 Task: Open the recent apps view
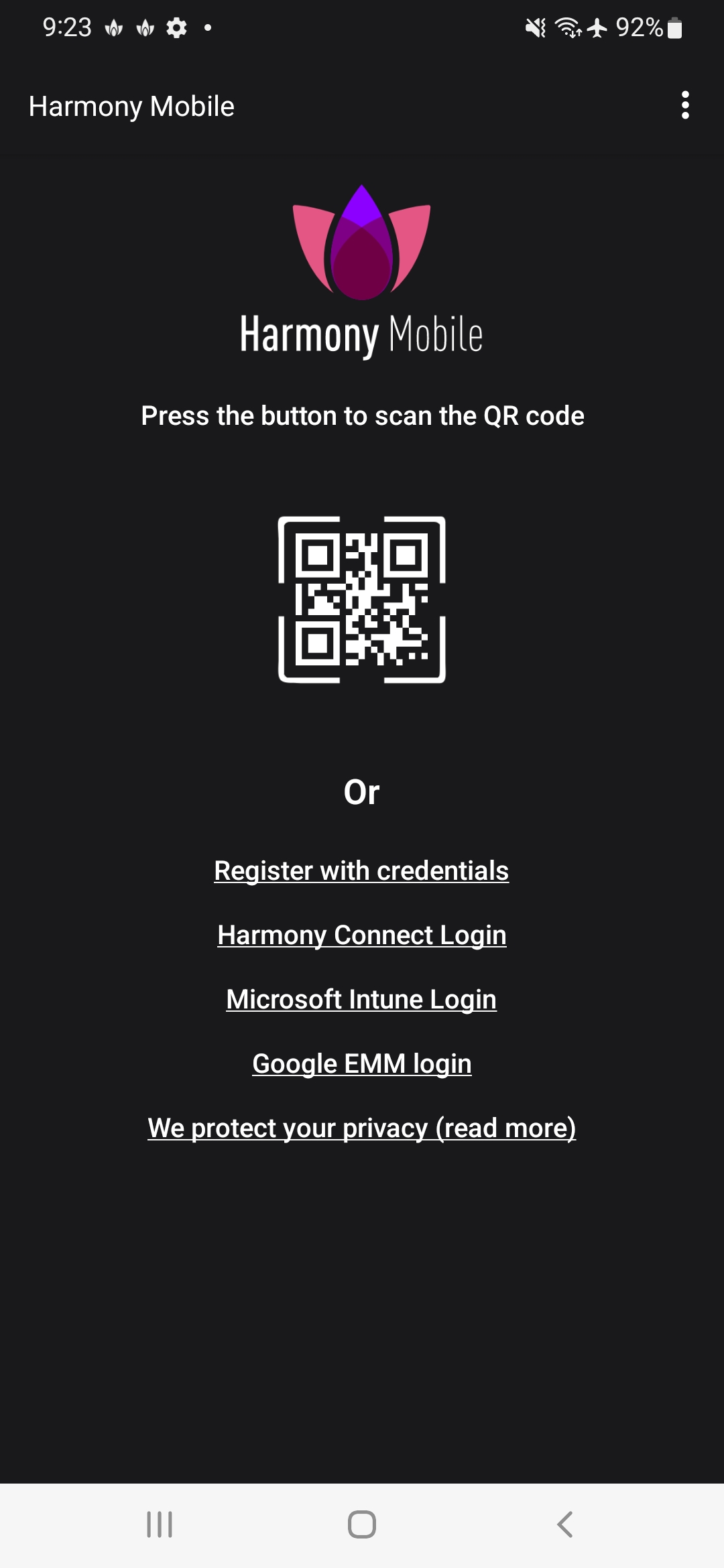pyautogui.click(x=160, y=1524)
